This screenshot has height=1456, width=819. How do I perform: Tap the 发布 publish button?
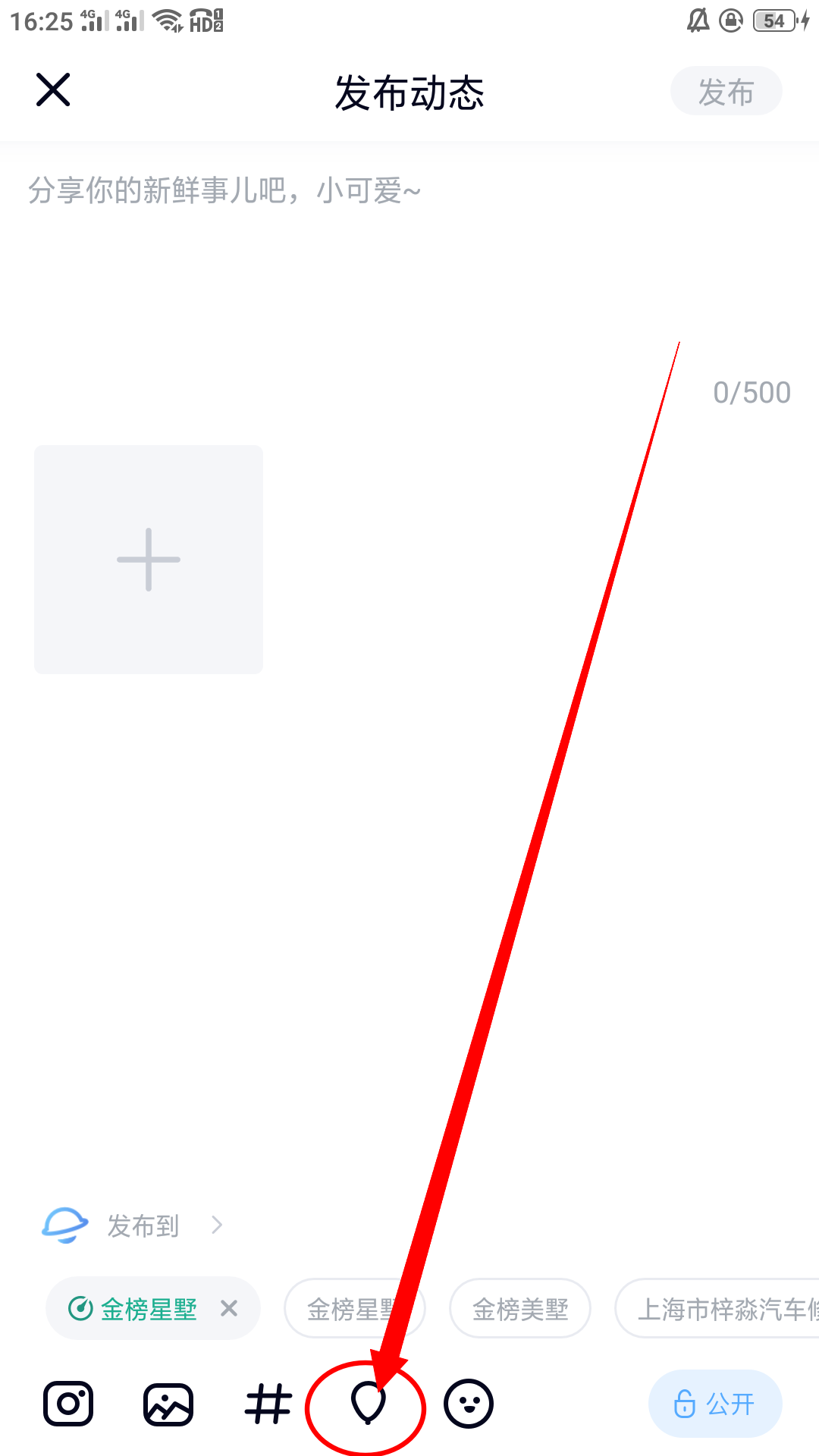tap(726, 91)
